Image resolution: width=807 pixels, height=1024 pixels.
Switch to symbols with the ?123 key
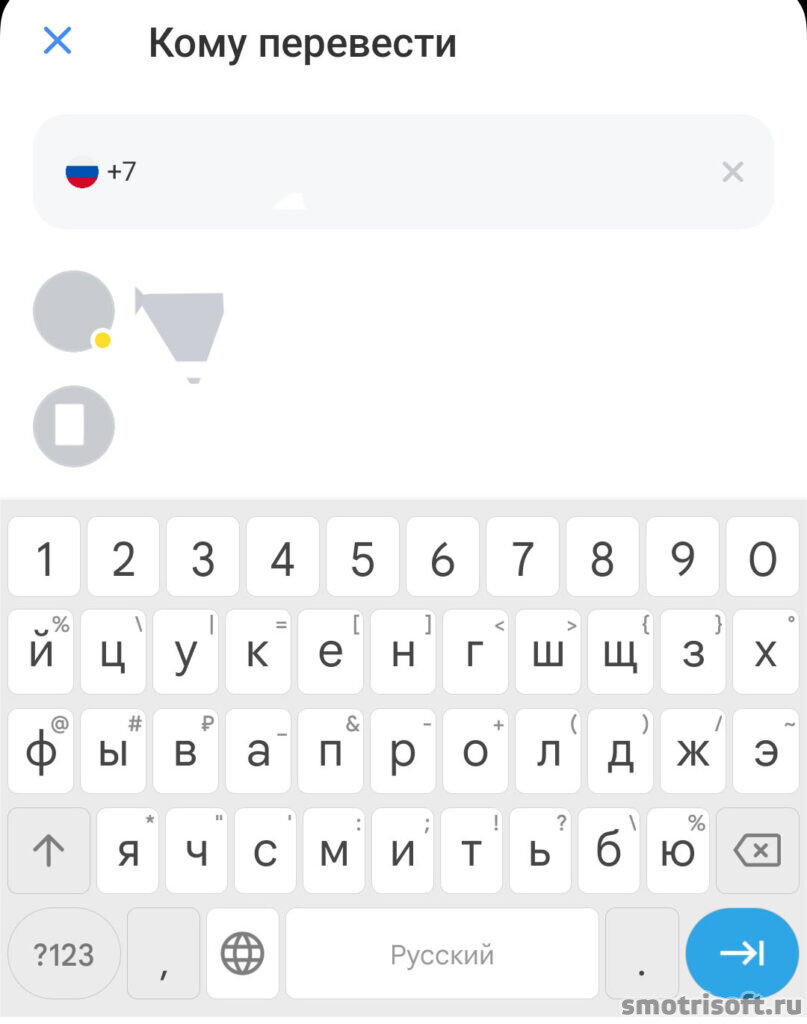coord(63,953)
